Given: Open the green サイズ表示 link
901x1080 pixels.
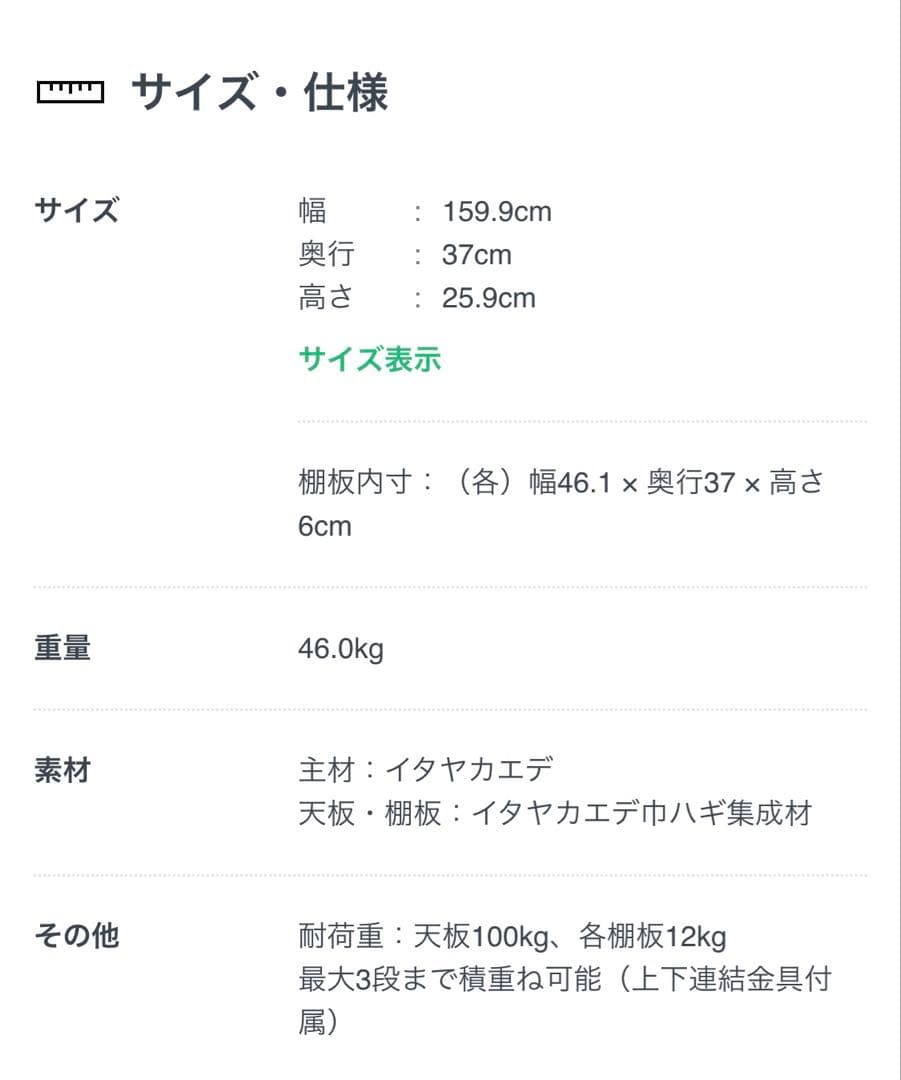Looking at the screenshot, I should coord(369,360).
